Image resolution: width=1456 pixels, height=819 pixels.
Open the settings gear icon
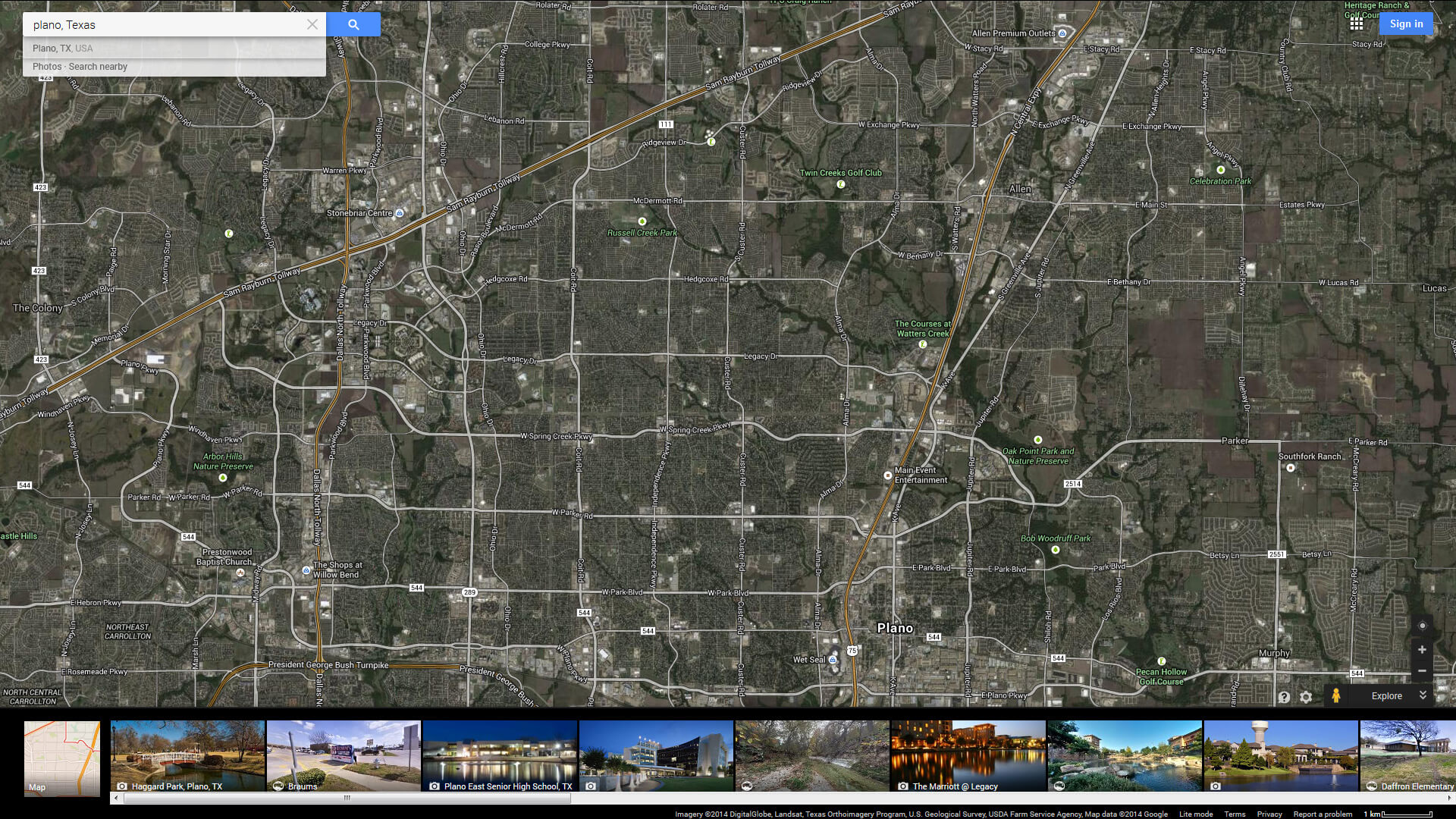[1306, 696]
